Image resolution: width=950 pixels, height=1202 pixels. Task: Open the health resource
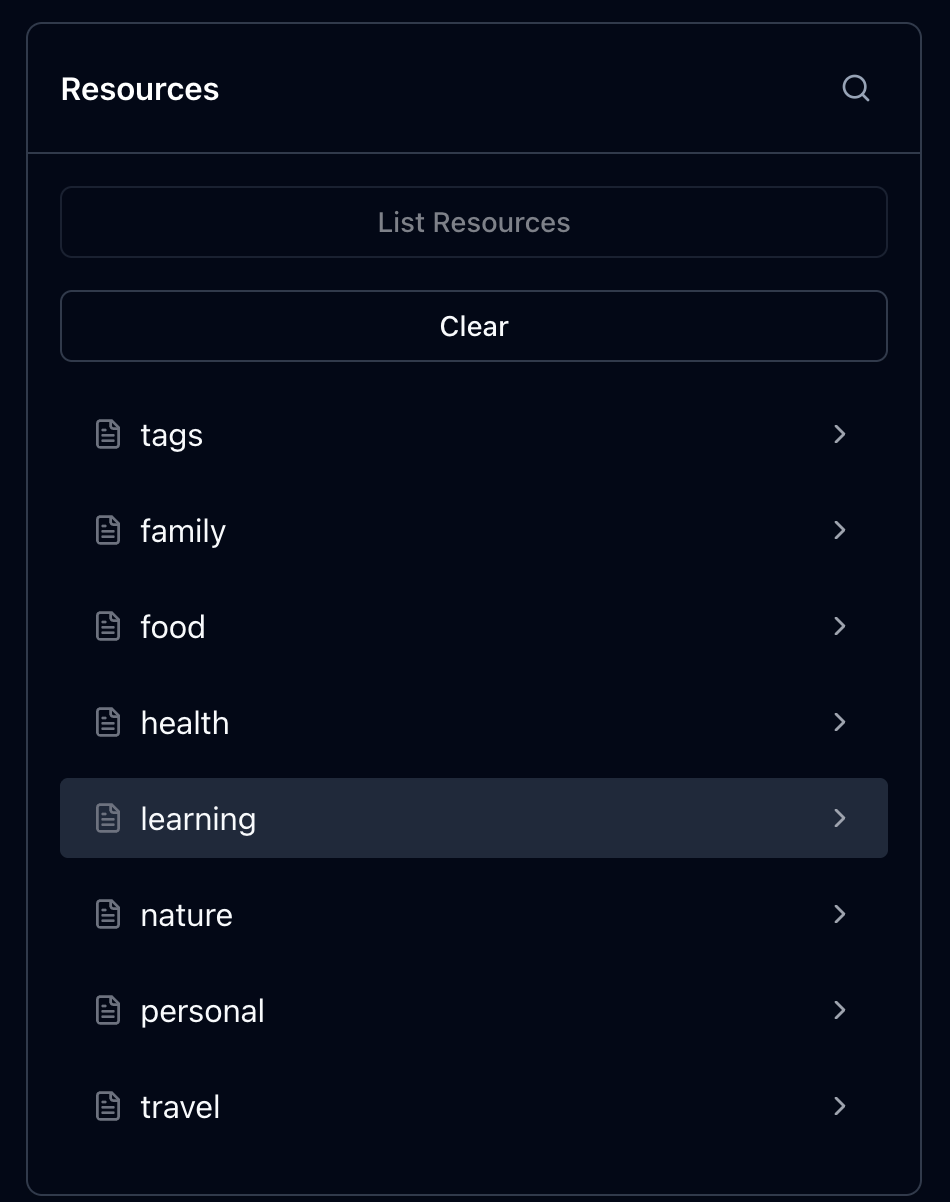pyautogui.click(x=474, y=722)
